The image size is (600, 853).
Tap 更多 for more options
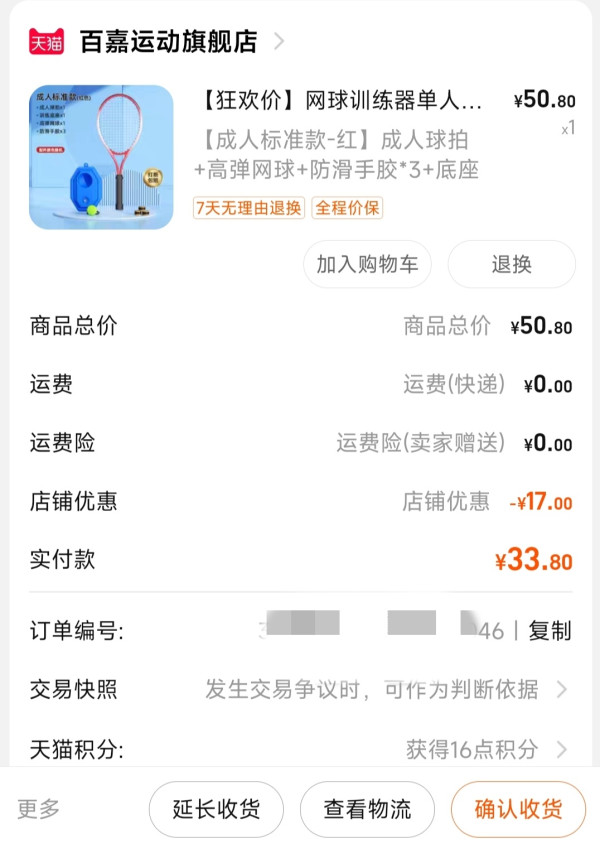[39, 809]
